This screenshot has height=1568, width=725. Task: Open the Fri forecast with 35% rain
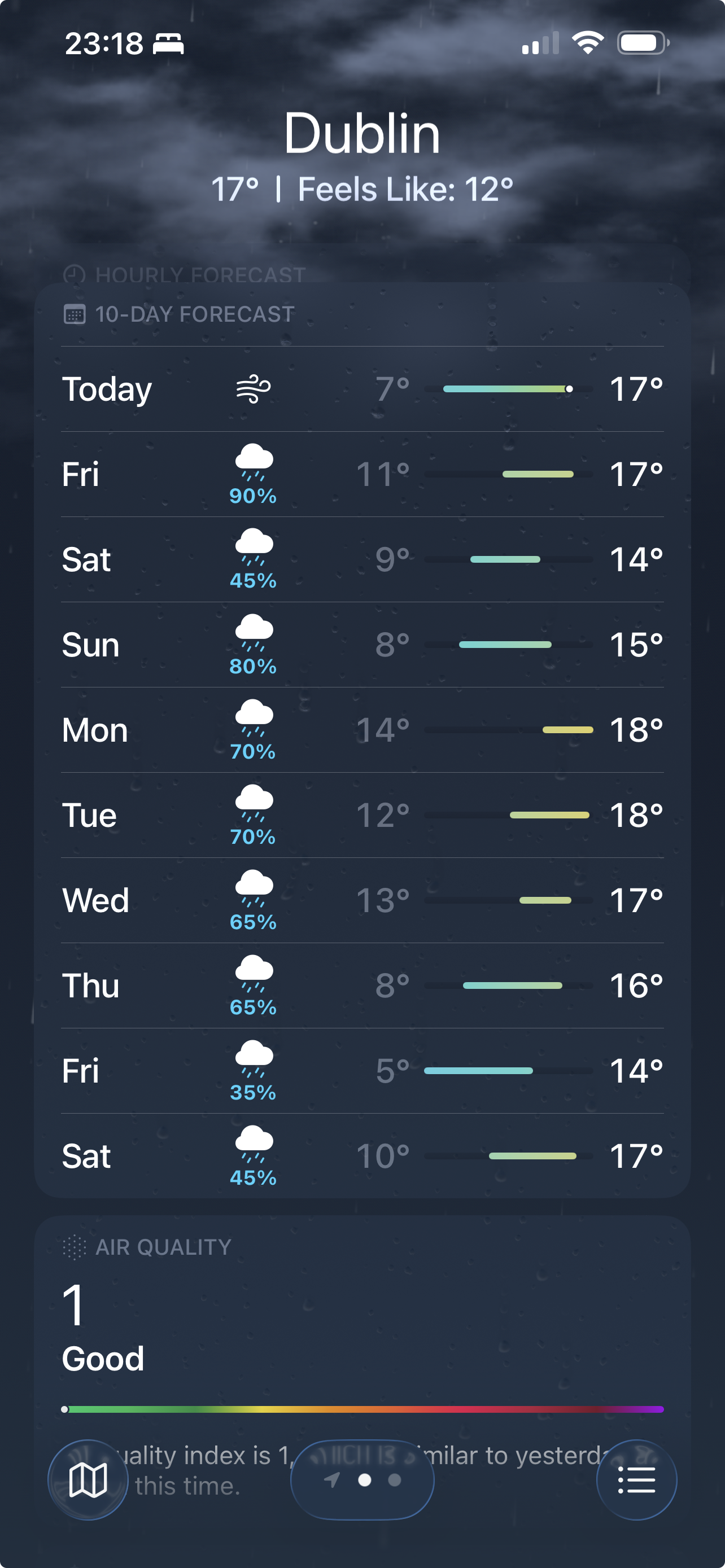(362, 1071)
